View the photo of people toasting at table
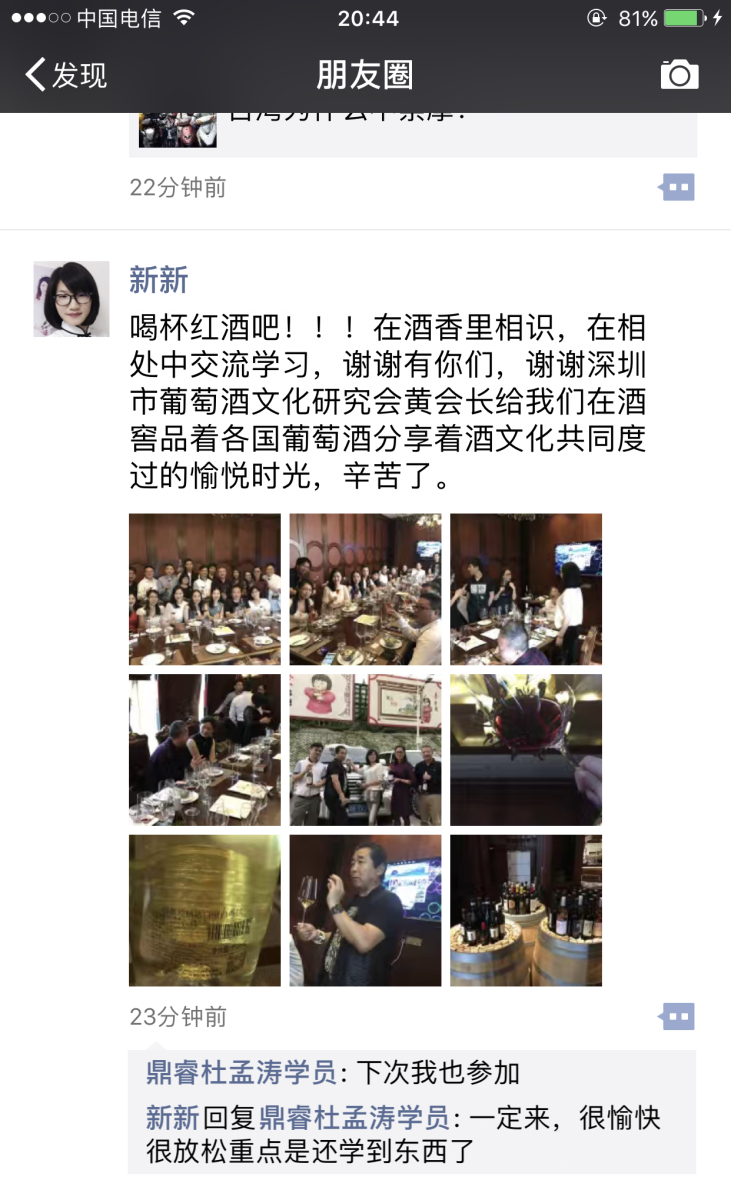Viewport: 731px width, 1200px height. tap(205, 749)
